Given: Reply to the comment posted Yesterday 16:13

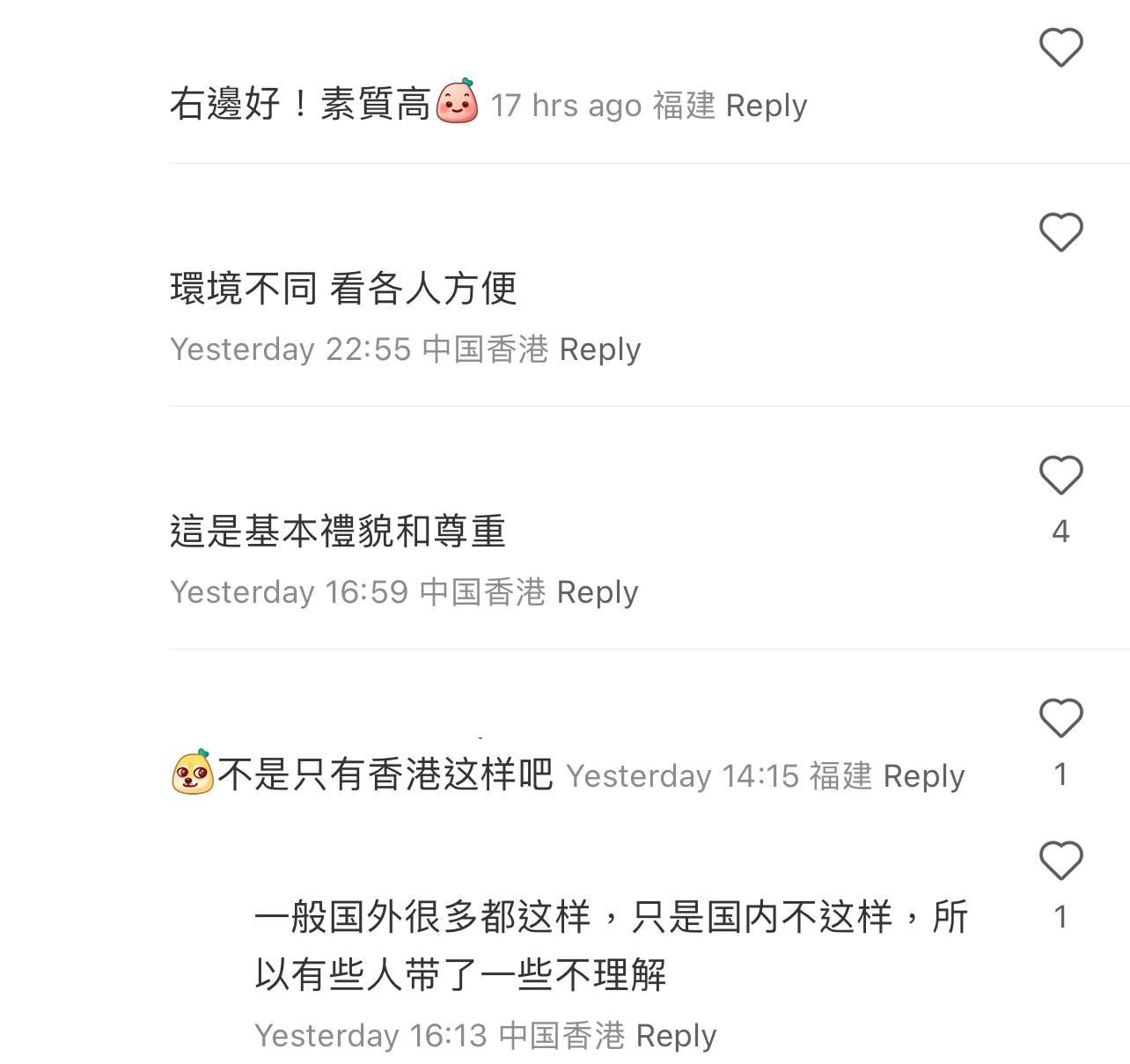Looking at the screenshot, I should point(675,1036).
